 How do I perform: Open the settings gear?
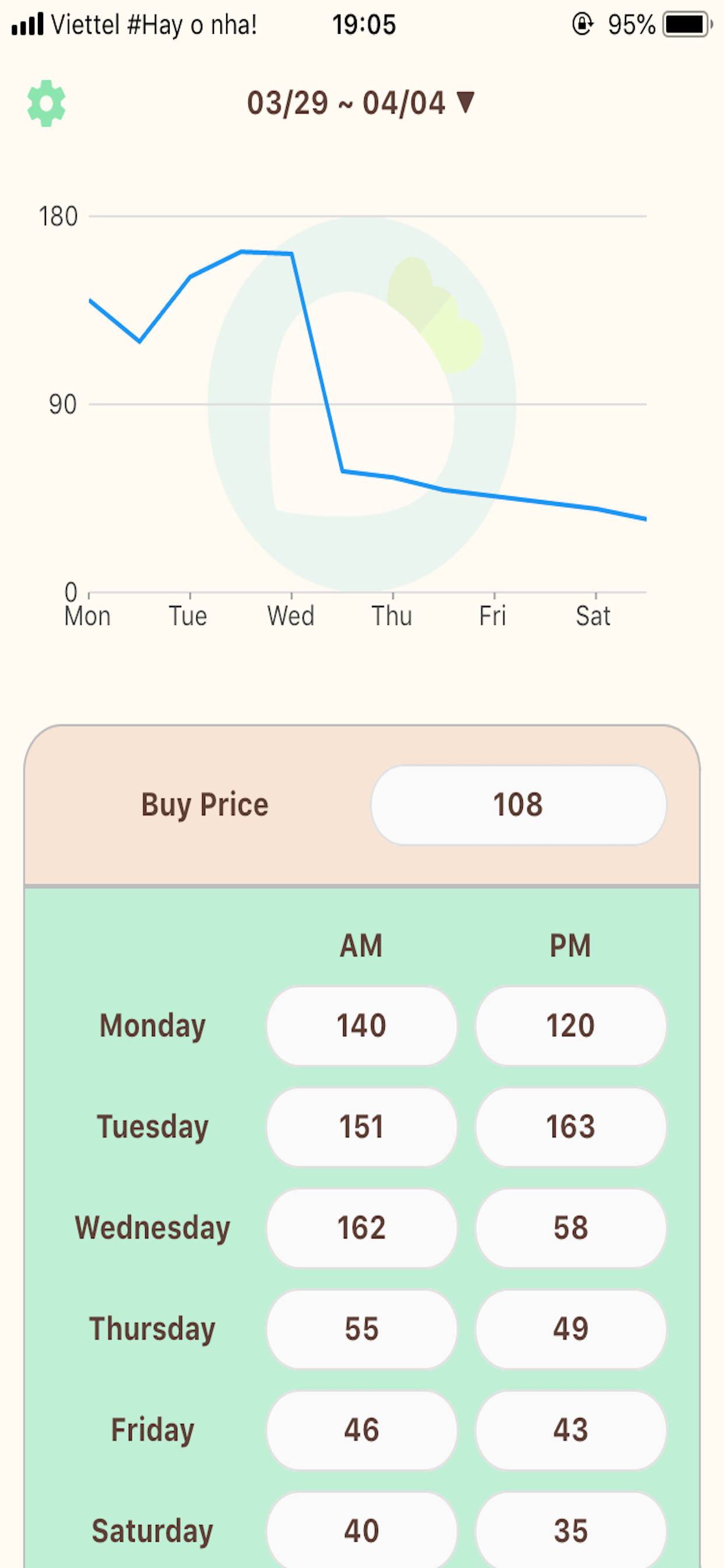pos(44,103)
